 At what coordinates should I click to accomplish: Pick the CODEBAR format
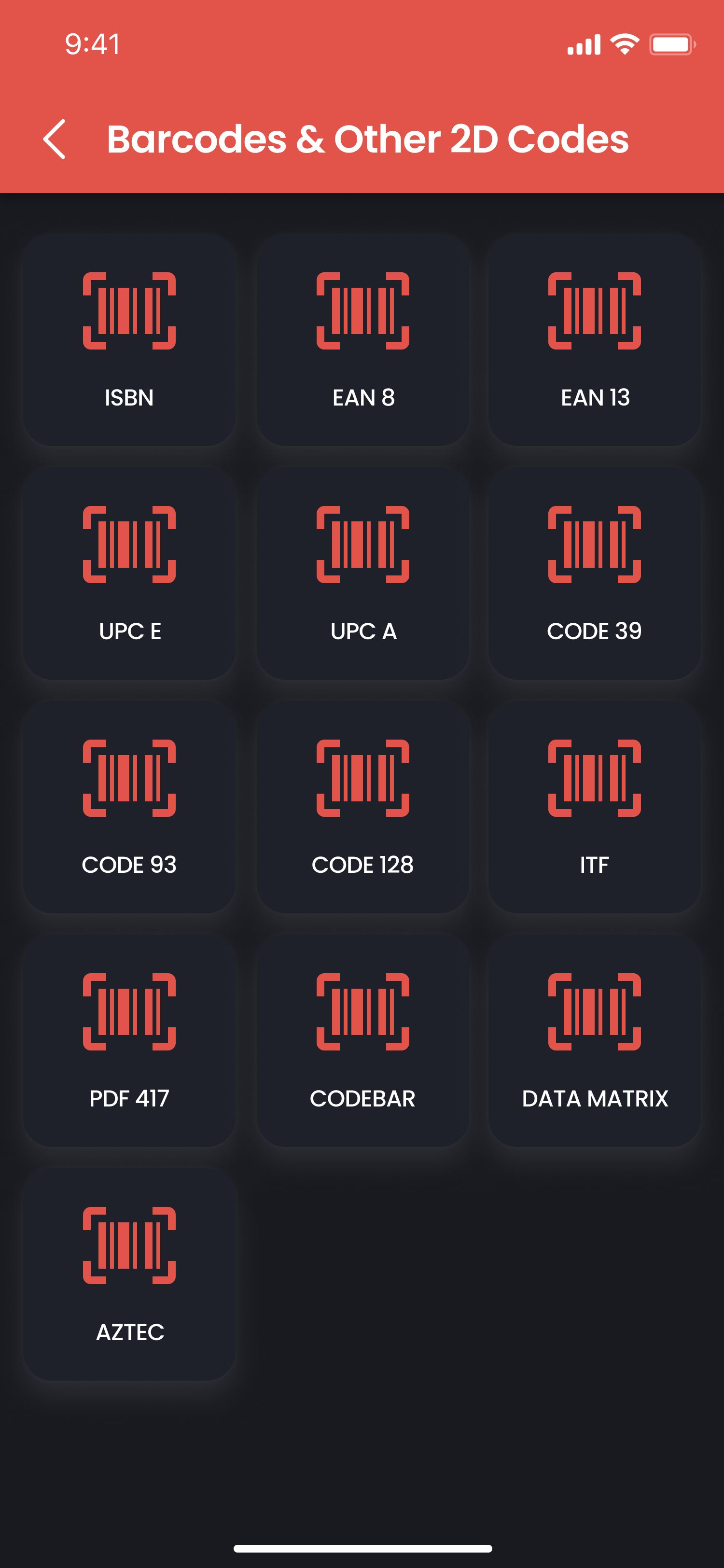[x=362, y=1041]
